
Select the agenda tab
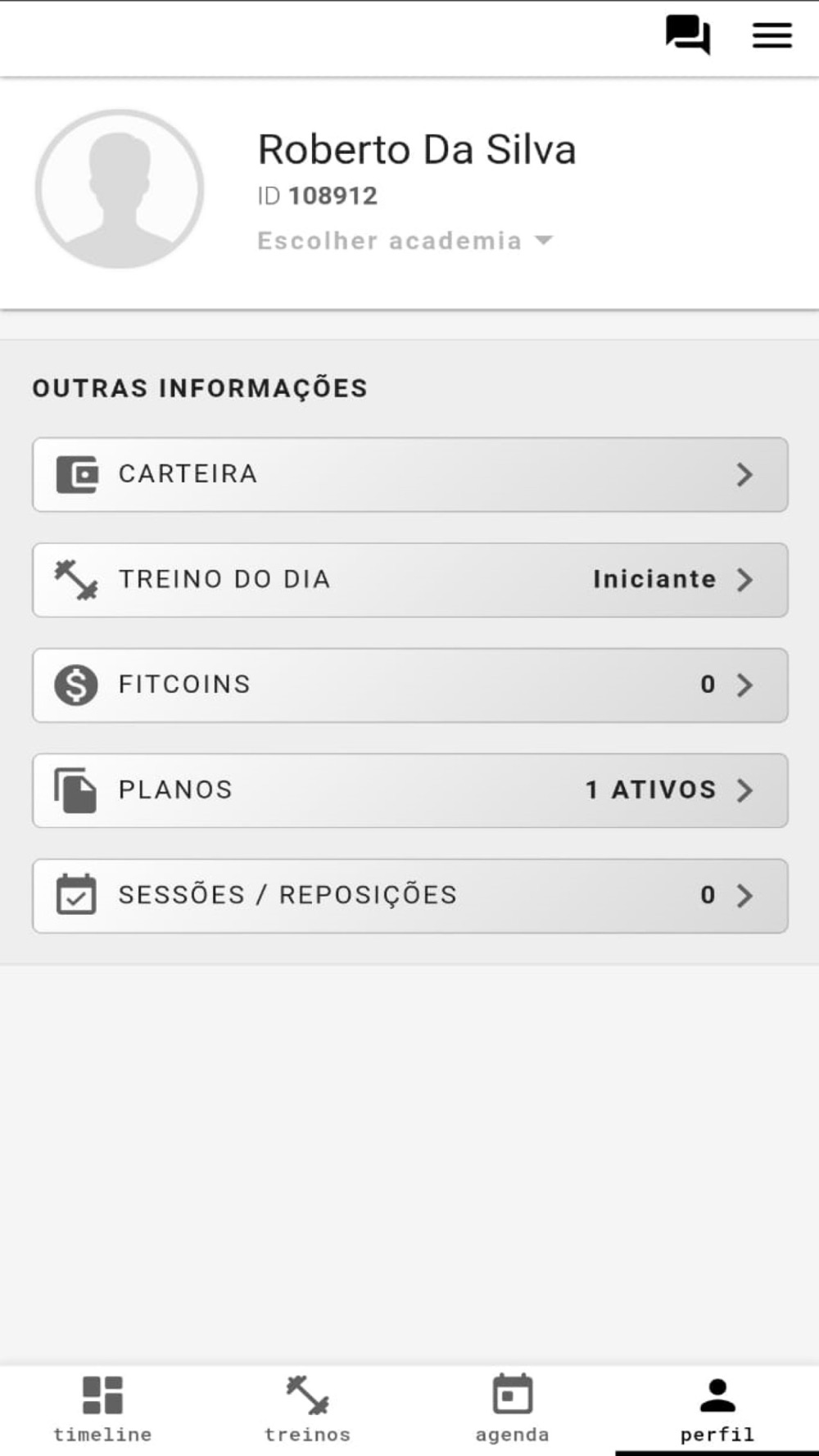[512, 1410]
